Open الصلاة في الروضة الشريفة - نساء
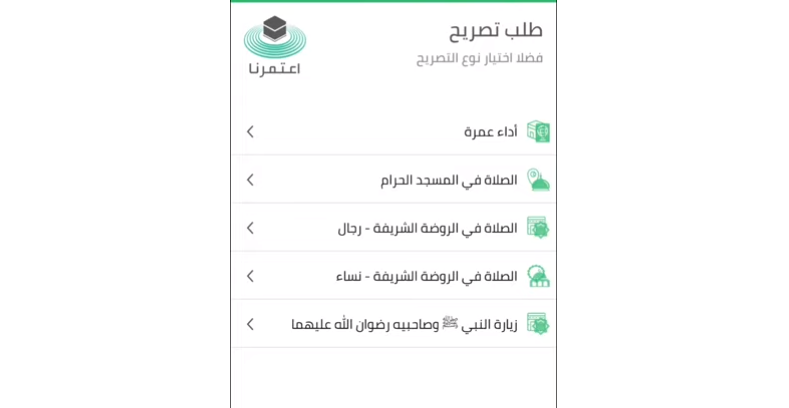Image resolution: width=789 pixels, height=408 pixels. click(x=428, y=276)
